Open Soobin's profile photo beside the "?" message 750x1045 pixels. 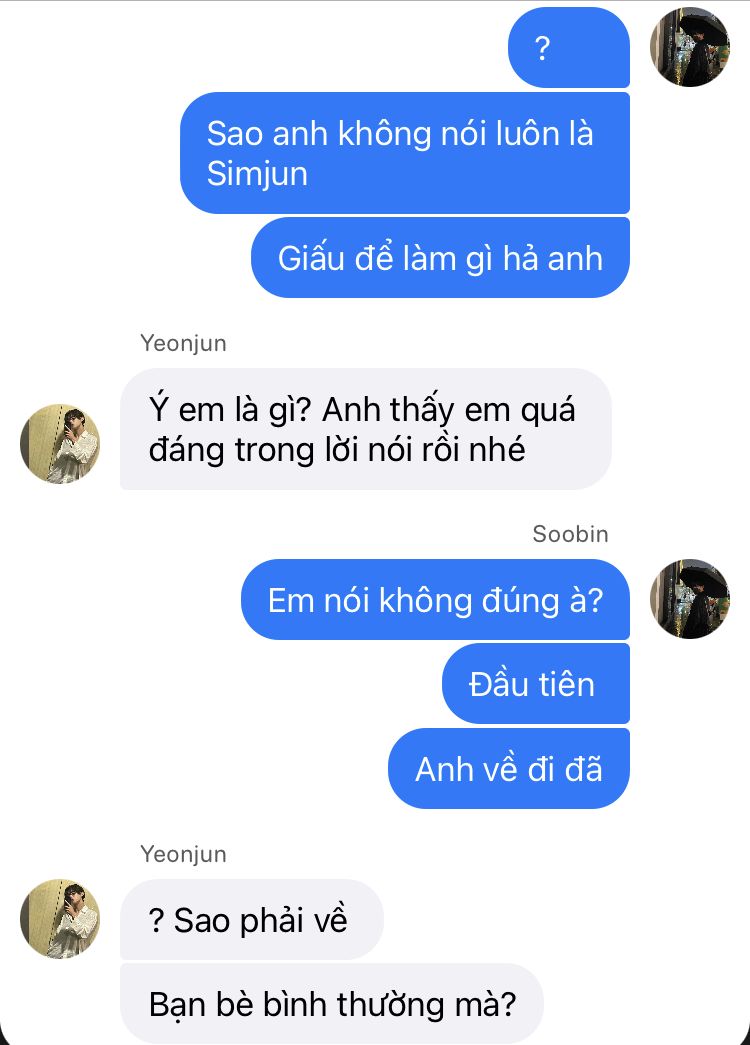690,47
